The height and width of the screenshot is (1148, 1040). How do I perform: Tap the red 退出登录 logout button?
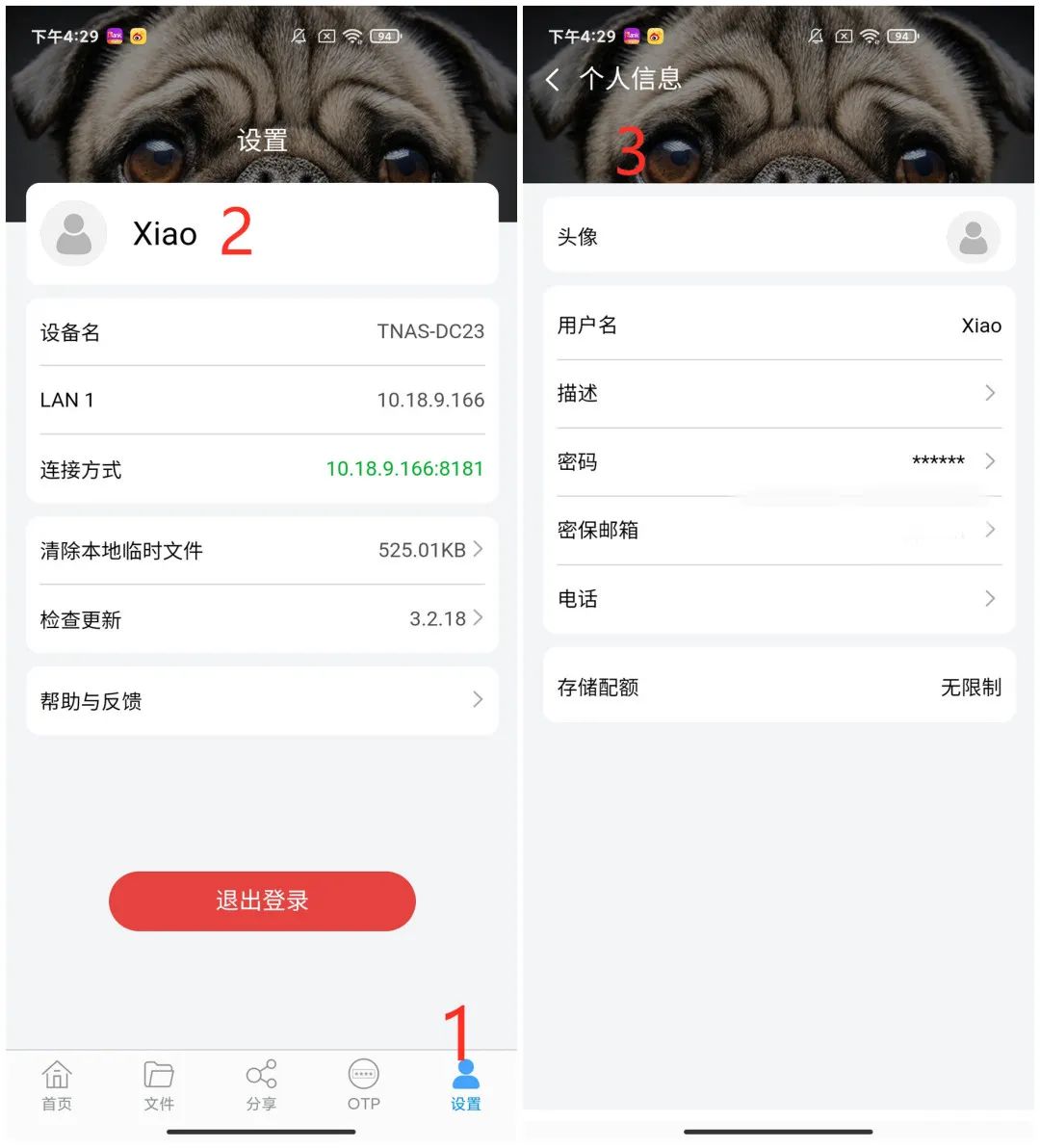point(262,900)
